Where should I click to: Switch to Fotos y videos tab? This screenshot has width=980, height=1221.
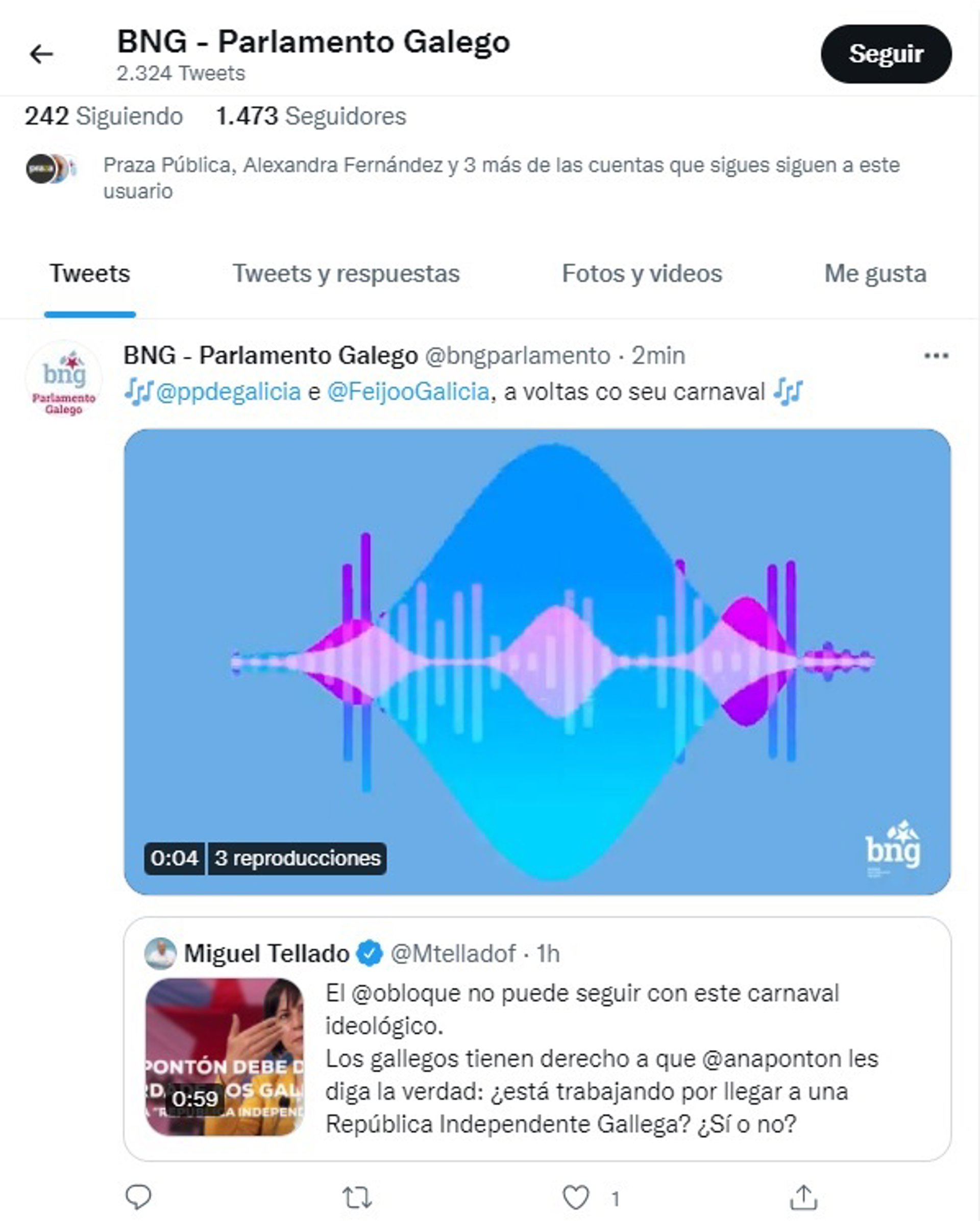pos(642,274)
